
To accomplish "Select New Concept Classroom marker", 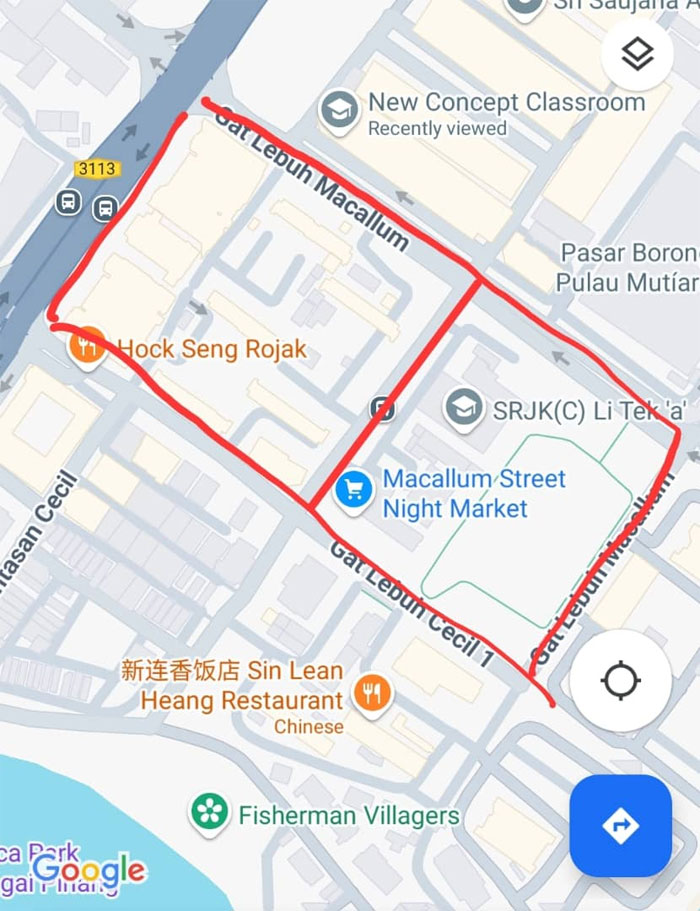I will coord(338,110).
